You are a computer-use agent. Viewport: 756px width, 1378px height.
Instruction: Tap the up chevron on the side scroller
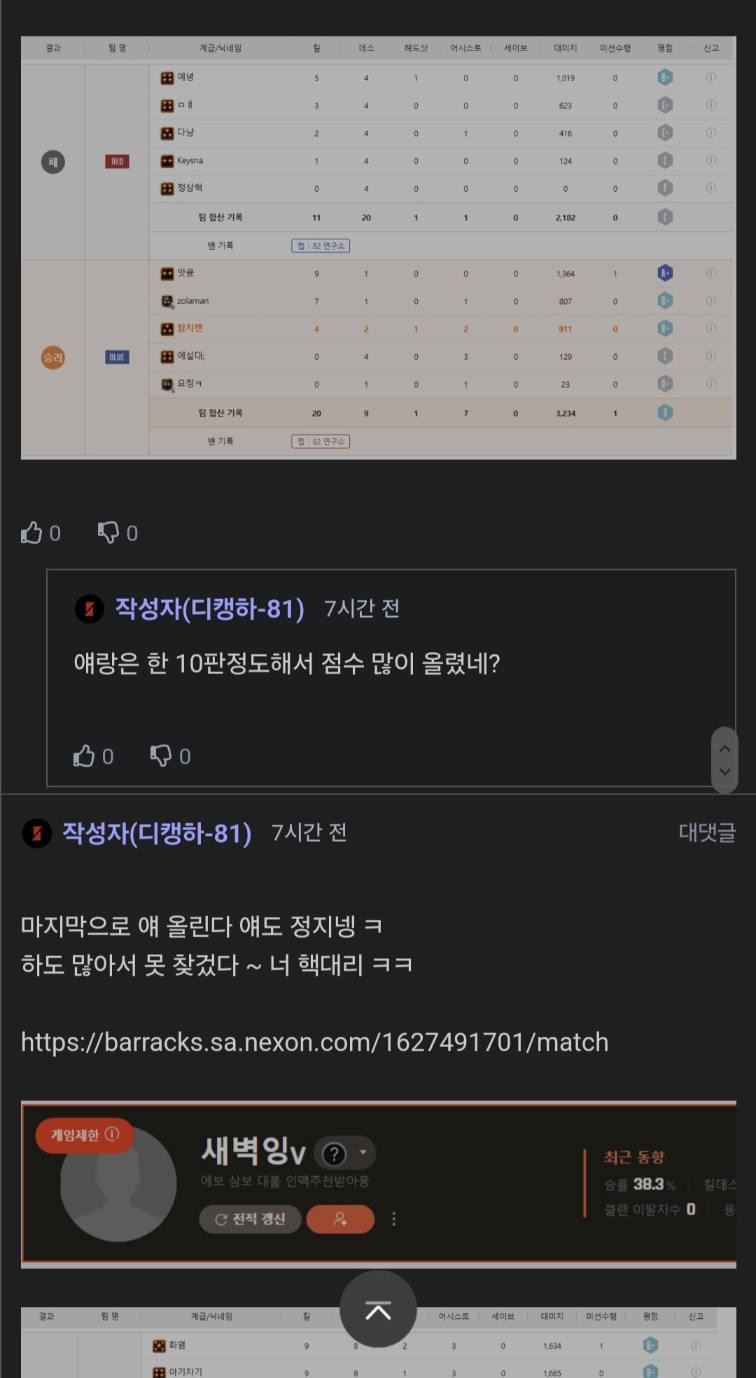(726, 748)
